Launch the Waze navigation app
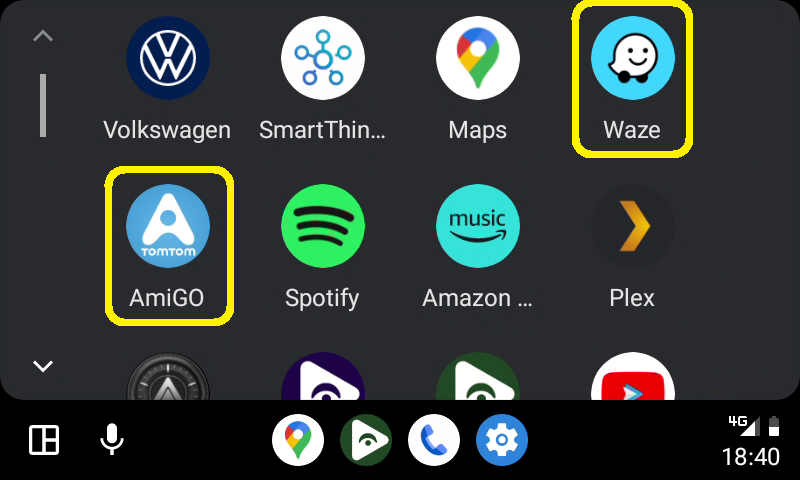Screen dimensions: 800x480 632,59
